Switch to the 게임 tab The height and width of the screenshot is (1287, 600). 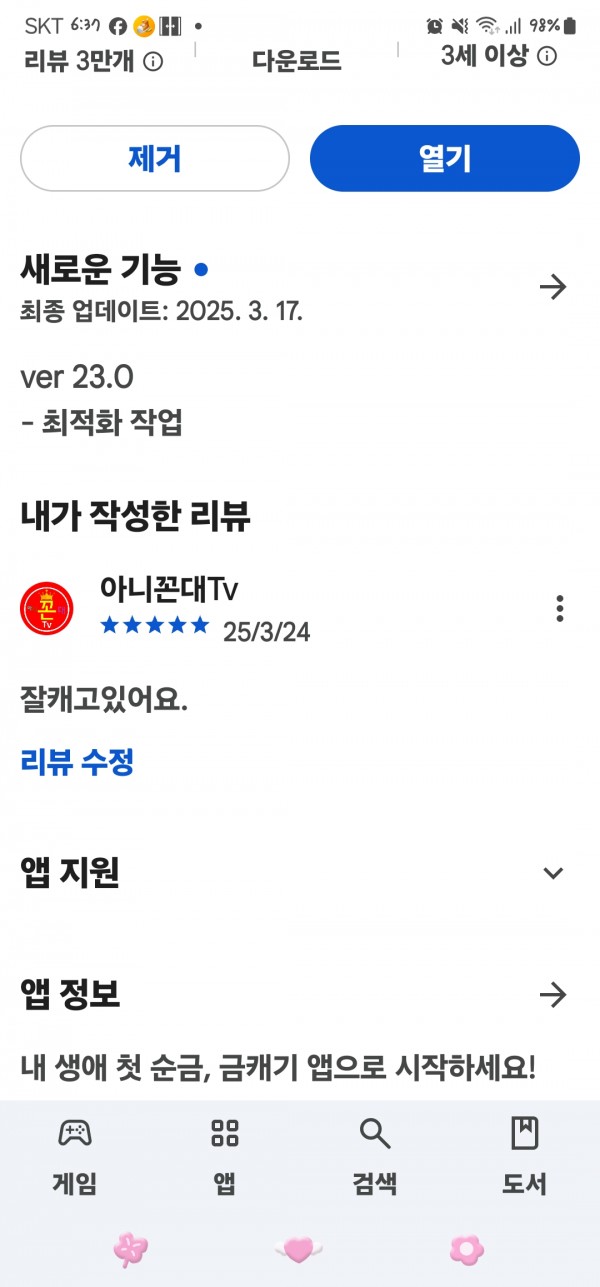[x=75, y=1157]
